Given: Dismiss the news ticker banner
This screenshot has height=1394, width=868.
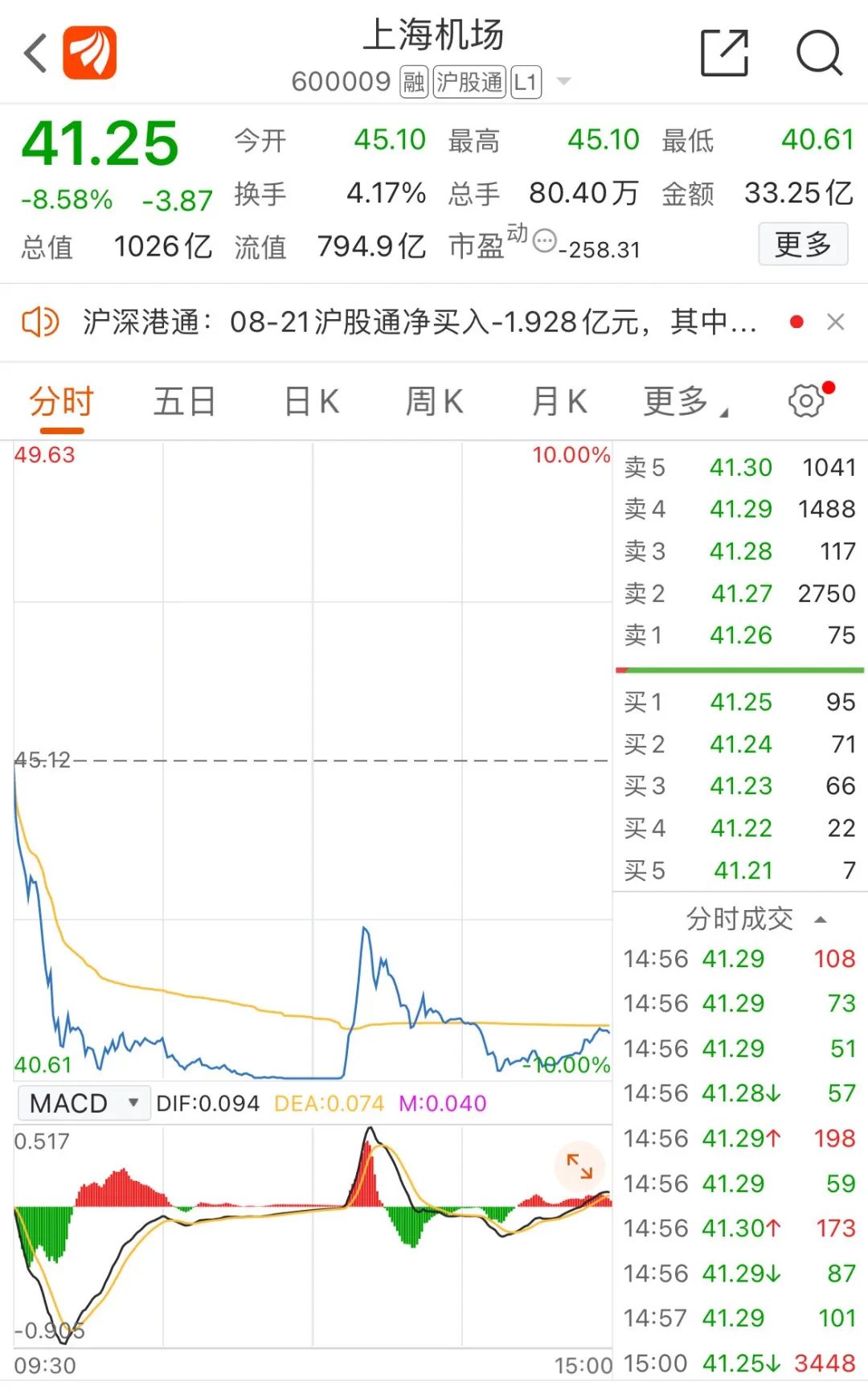Looking at the screenshot, I should click(x=835, y=322).
